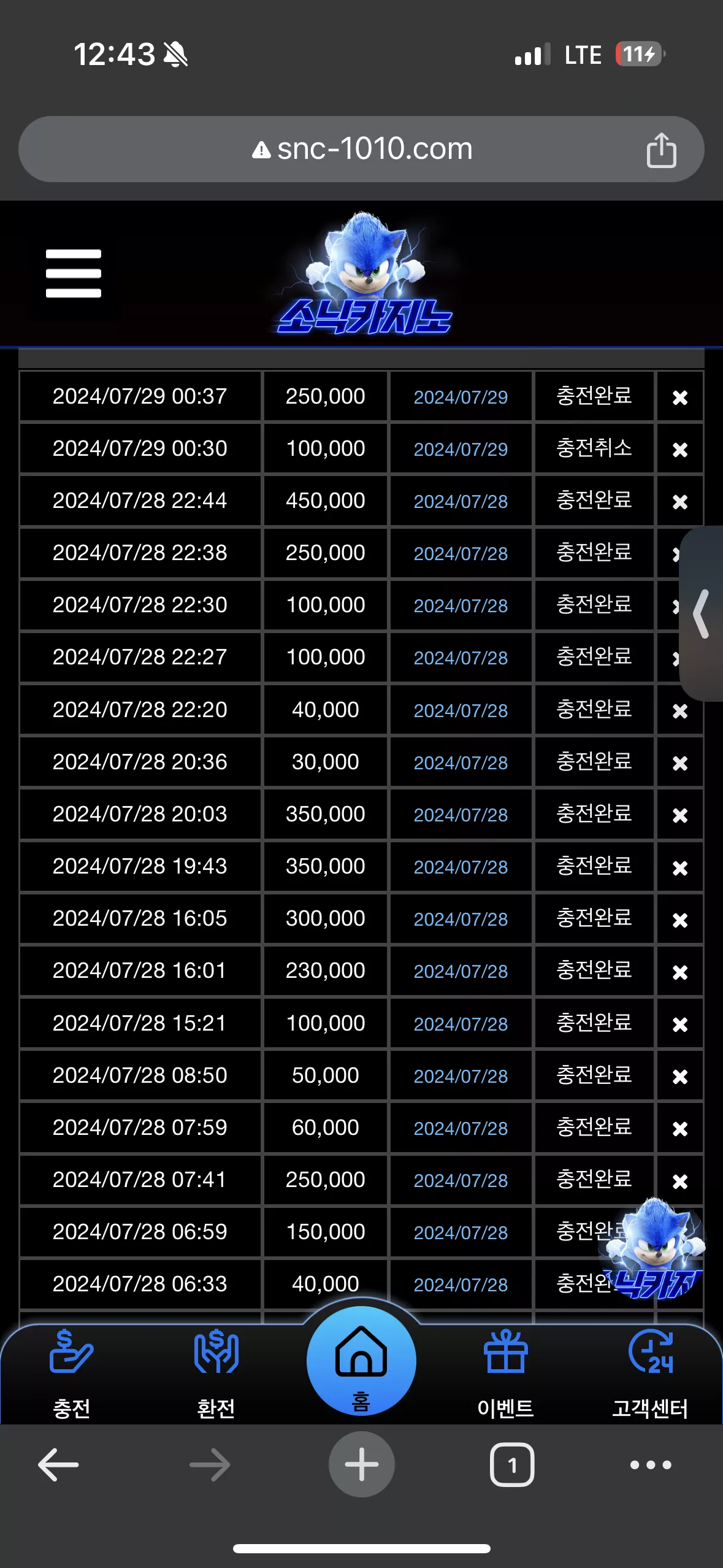Image resolution: width=723 pixels, height=1568 pixels.
Task: Remove the 2024/07/28 20:03 entry
Action: (x=680, y=815)
